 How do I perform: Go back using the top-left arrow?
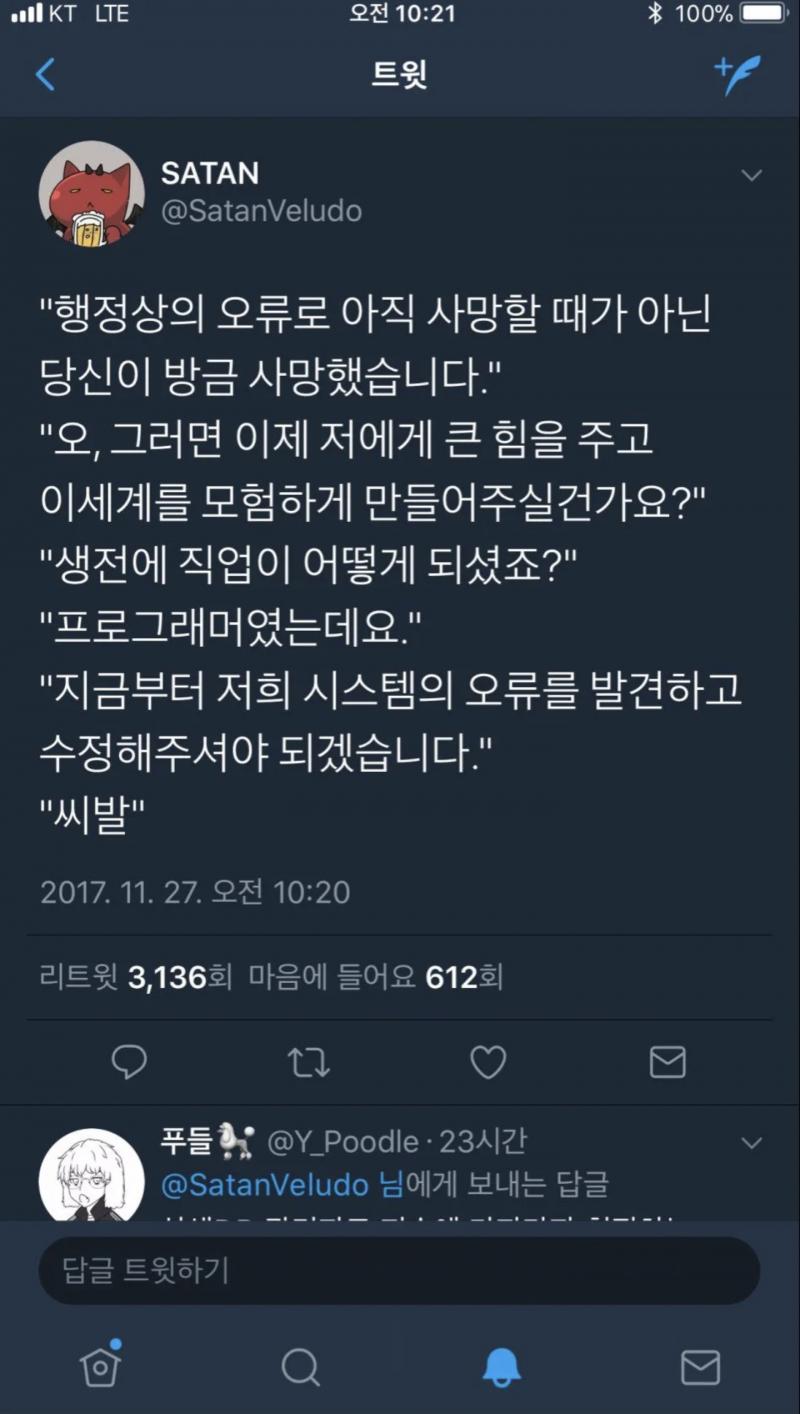(45, 75)
